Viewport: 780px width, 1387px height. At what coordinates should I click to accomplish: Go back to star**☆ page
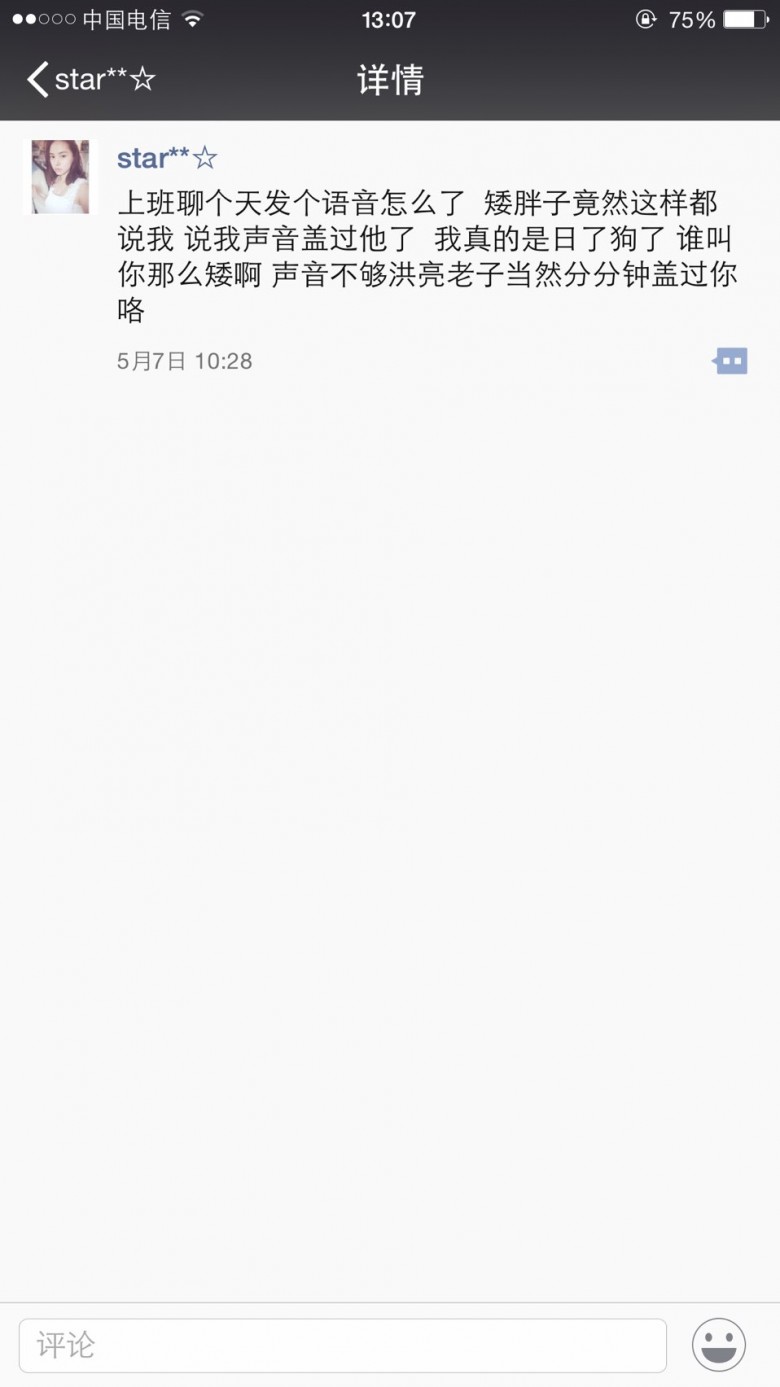pyautogui.click(x=91, y=79)
